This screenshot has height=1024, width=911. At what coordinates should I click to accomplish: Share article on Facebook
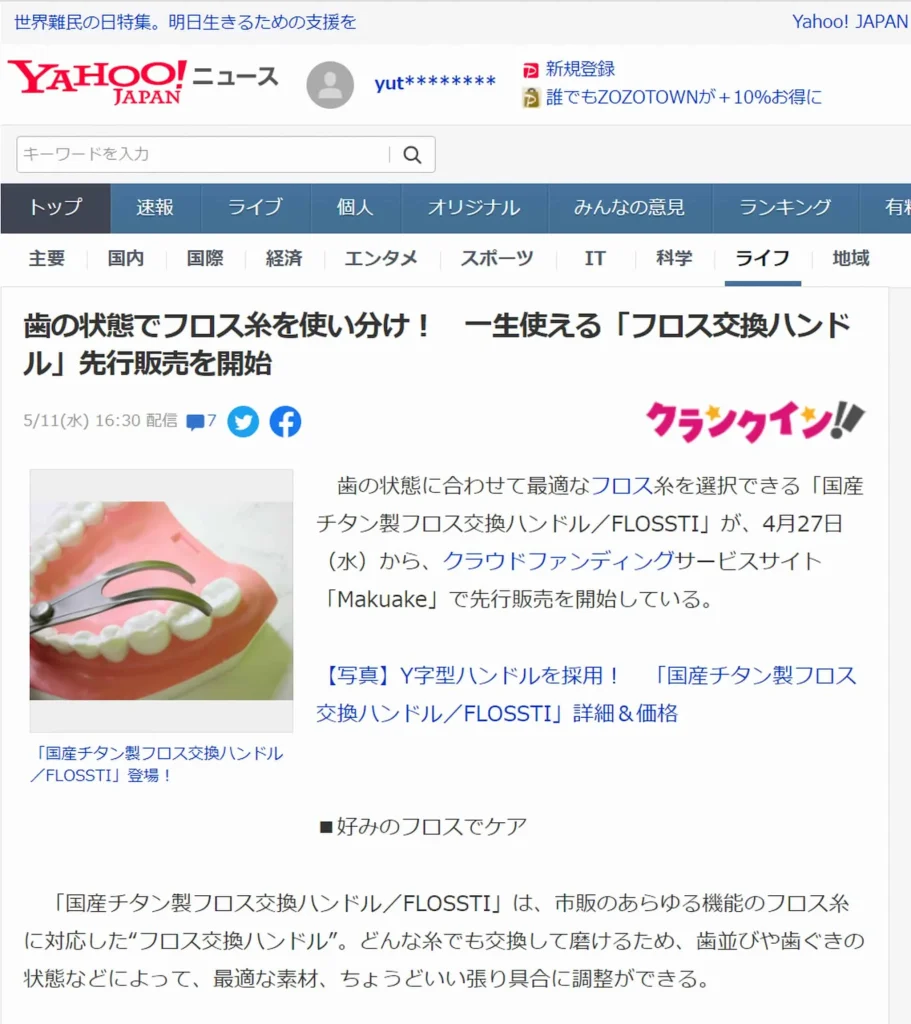point(285,422)
